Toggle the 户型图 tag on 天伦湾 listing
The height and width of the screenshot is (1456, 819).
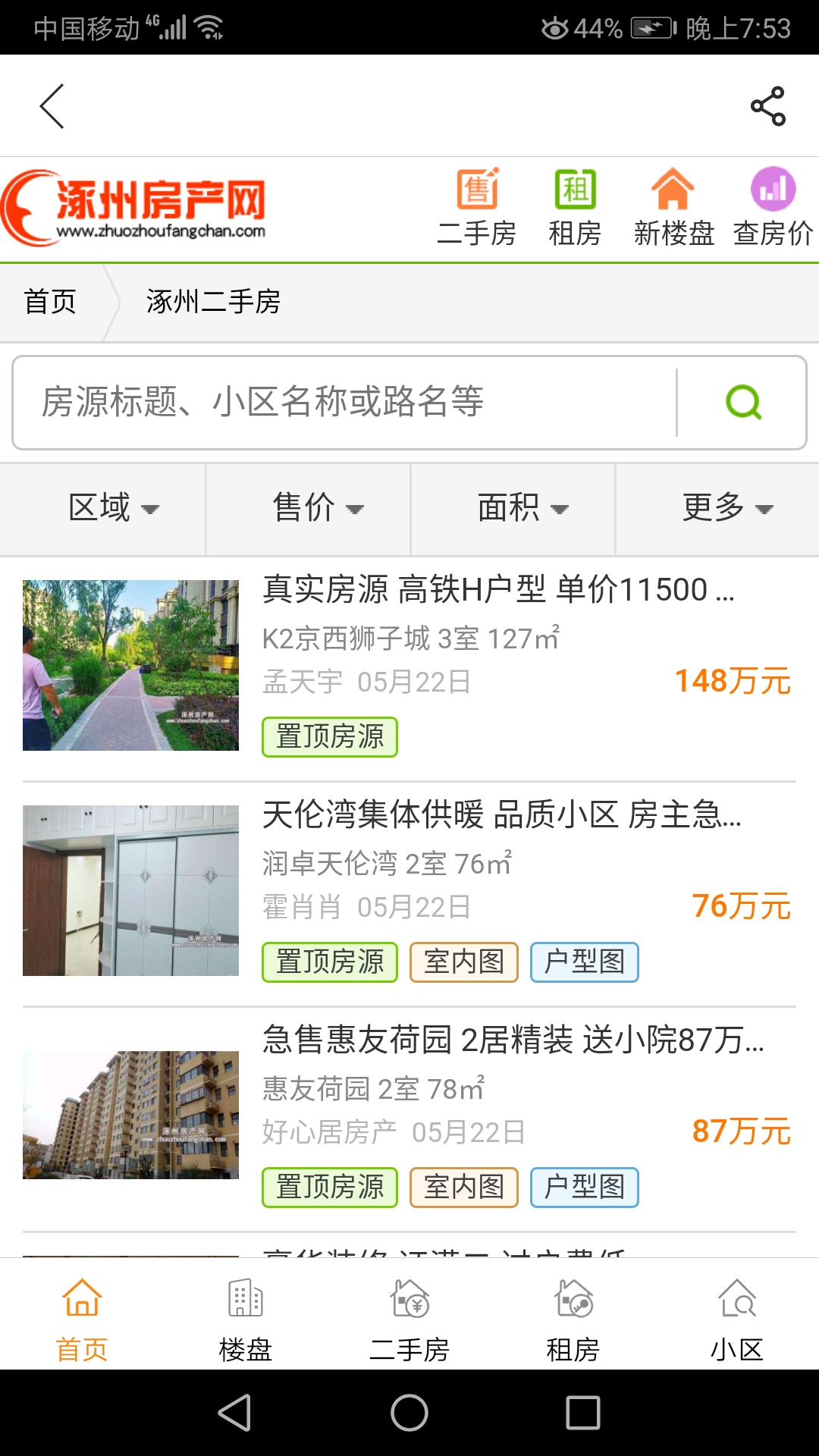point(584,962)
